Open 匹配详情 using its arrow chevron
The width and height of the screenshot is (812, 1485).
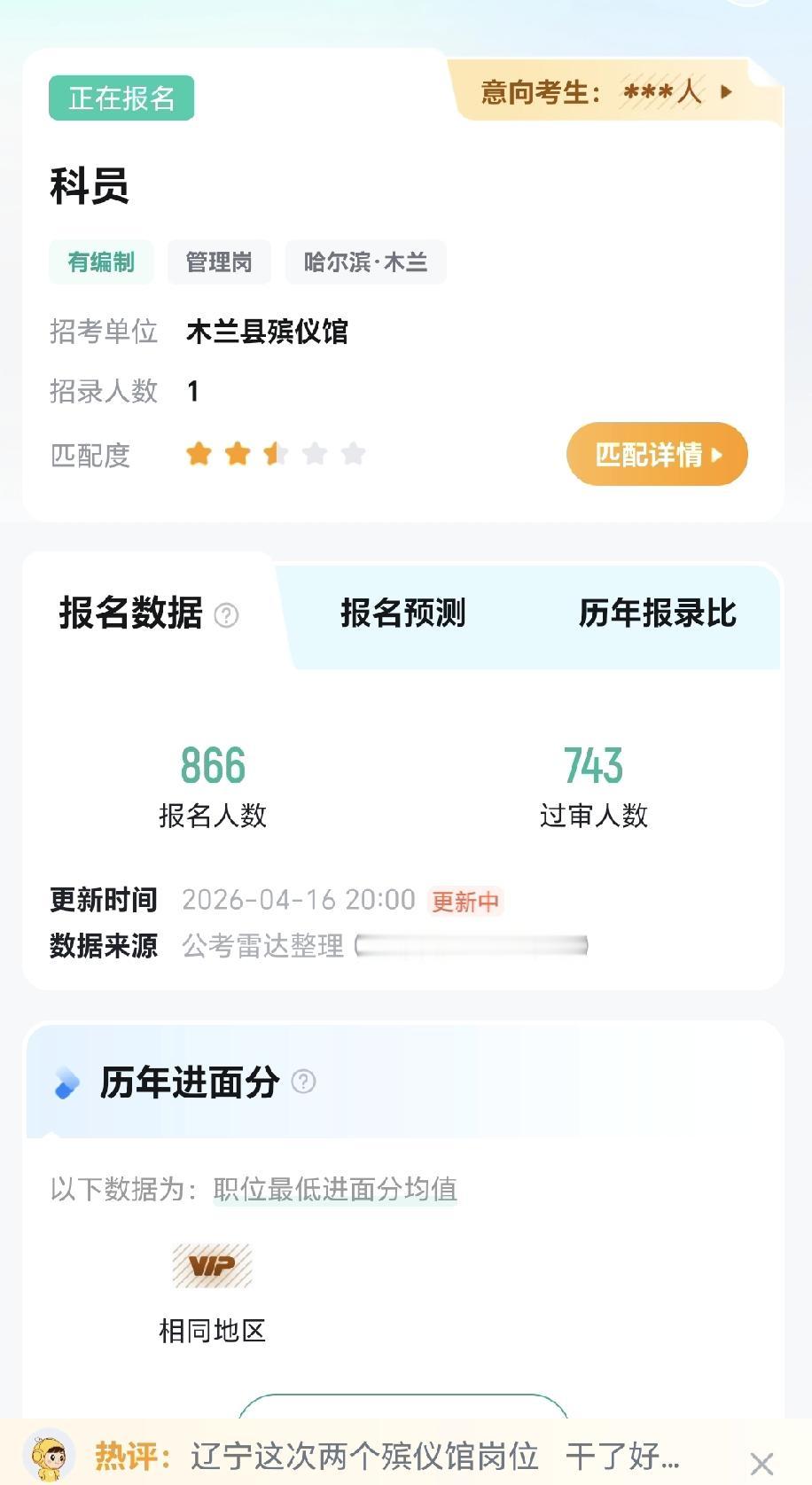(717, 454)
